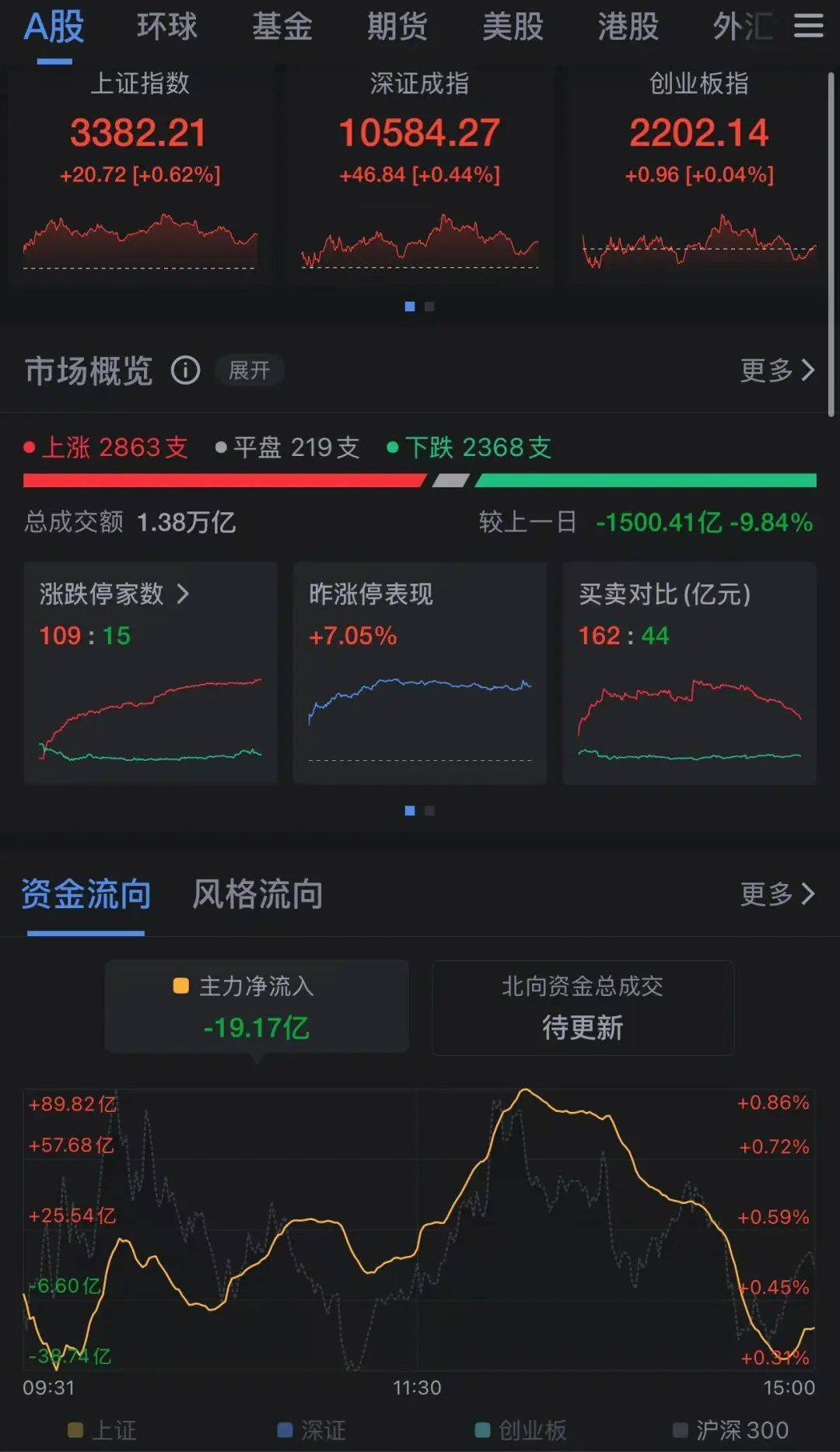This screenshot has width=840, height=1452.
Task: Open the 买卖对比 (亿元) card
Action: 689,672
